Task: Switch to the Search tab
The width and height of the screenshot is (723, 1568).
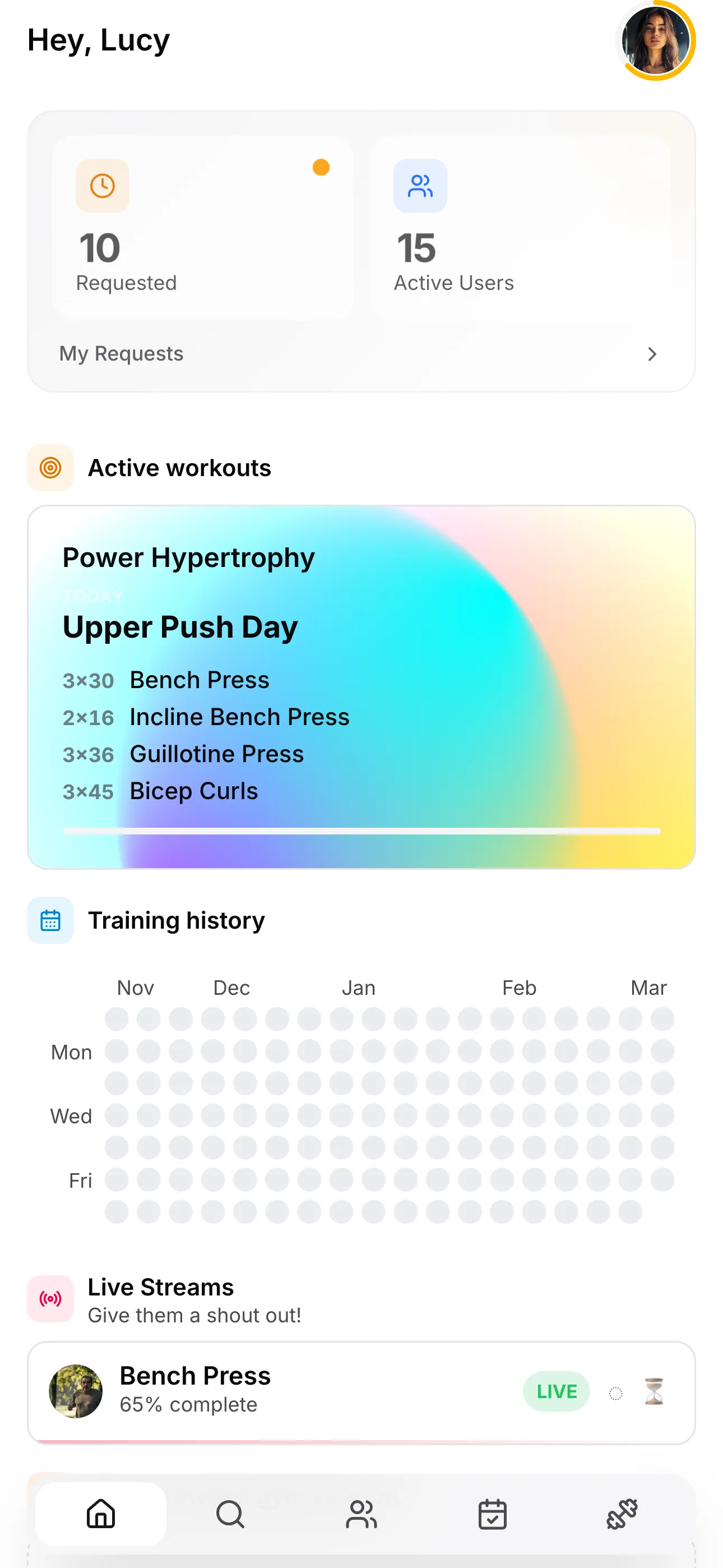Action: tap(231, 1513)
